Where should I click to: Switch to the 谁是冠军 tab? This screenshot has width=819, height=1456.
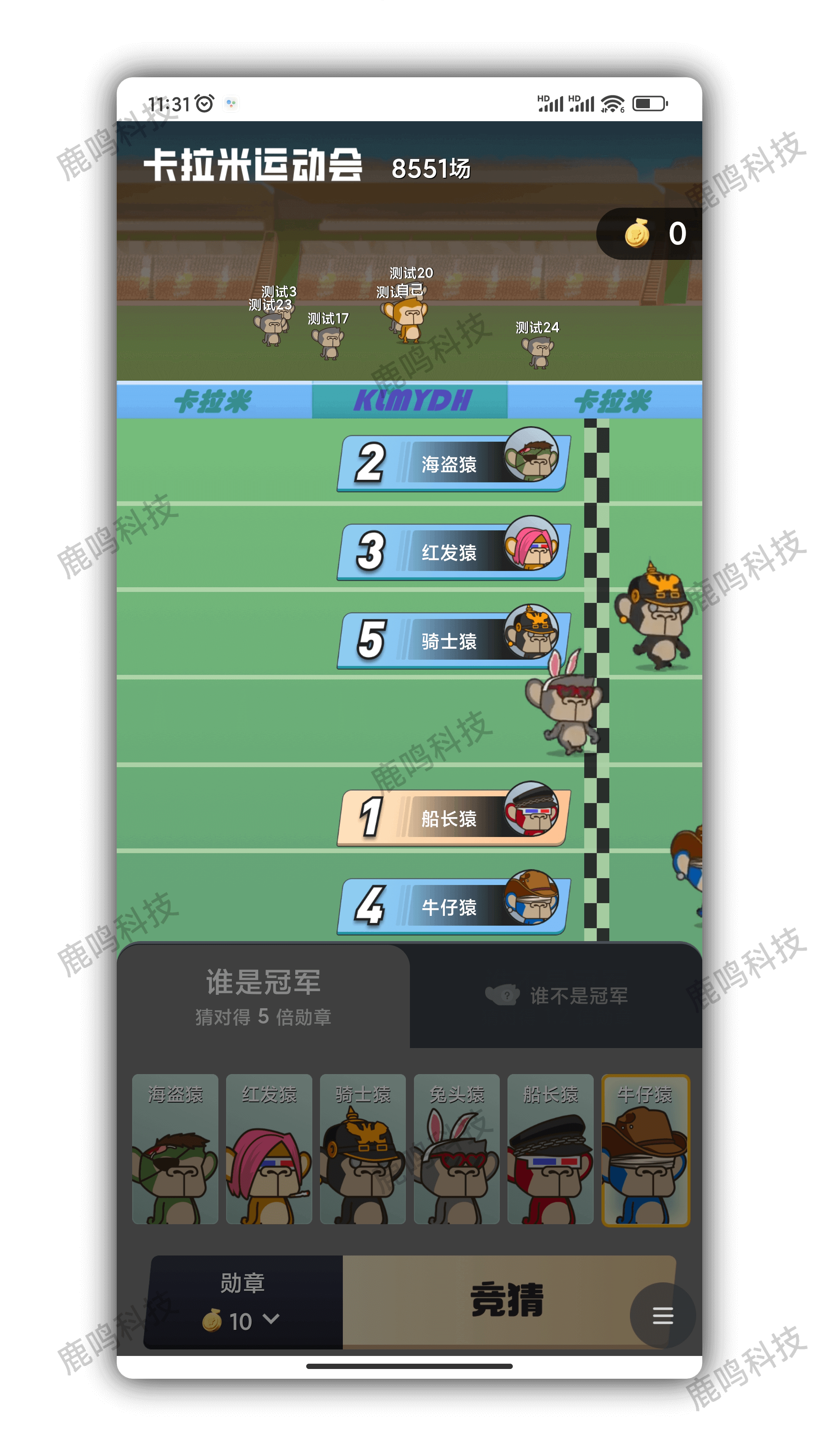263,996
